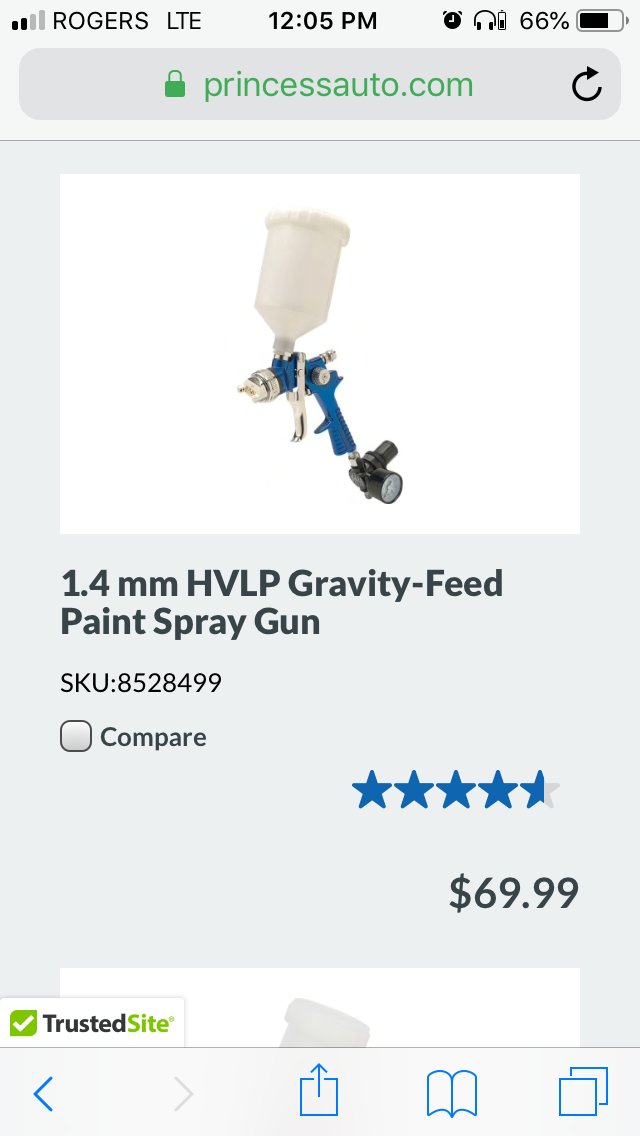Open the share sheet

[319, 1089]
